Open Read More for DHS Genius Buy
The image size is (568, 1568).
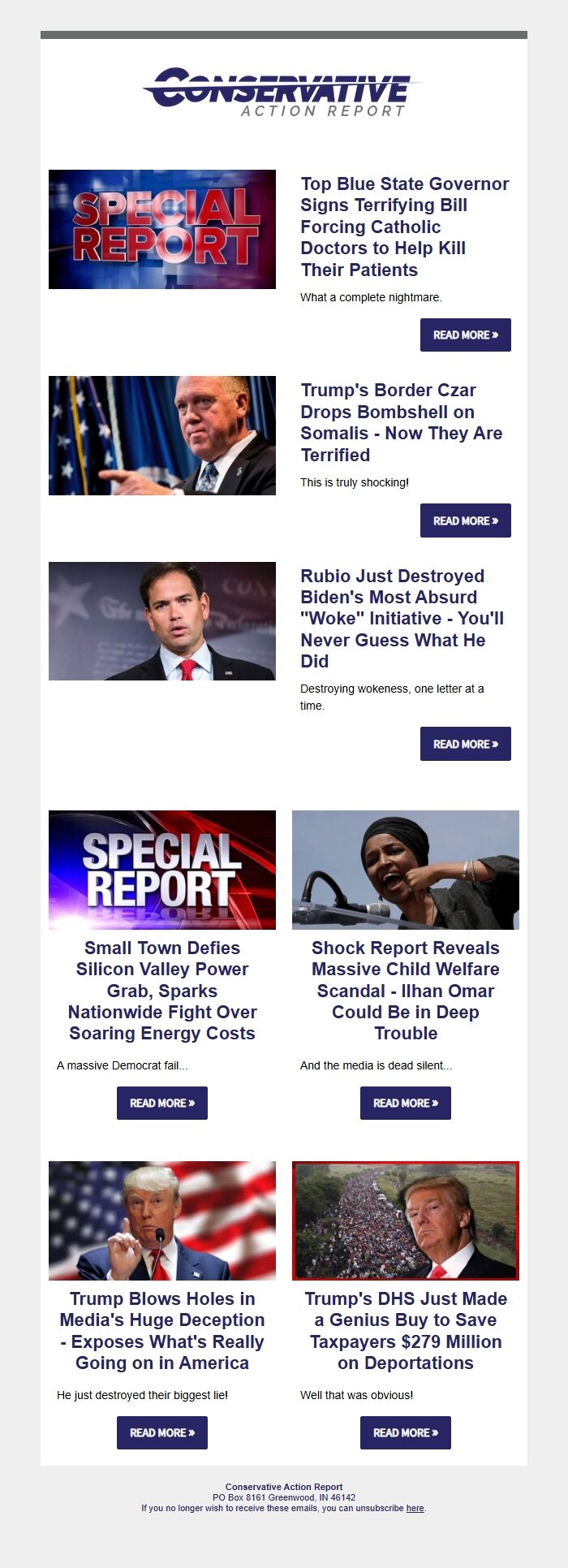point(405,1432)
